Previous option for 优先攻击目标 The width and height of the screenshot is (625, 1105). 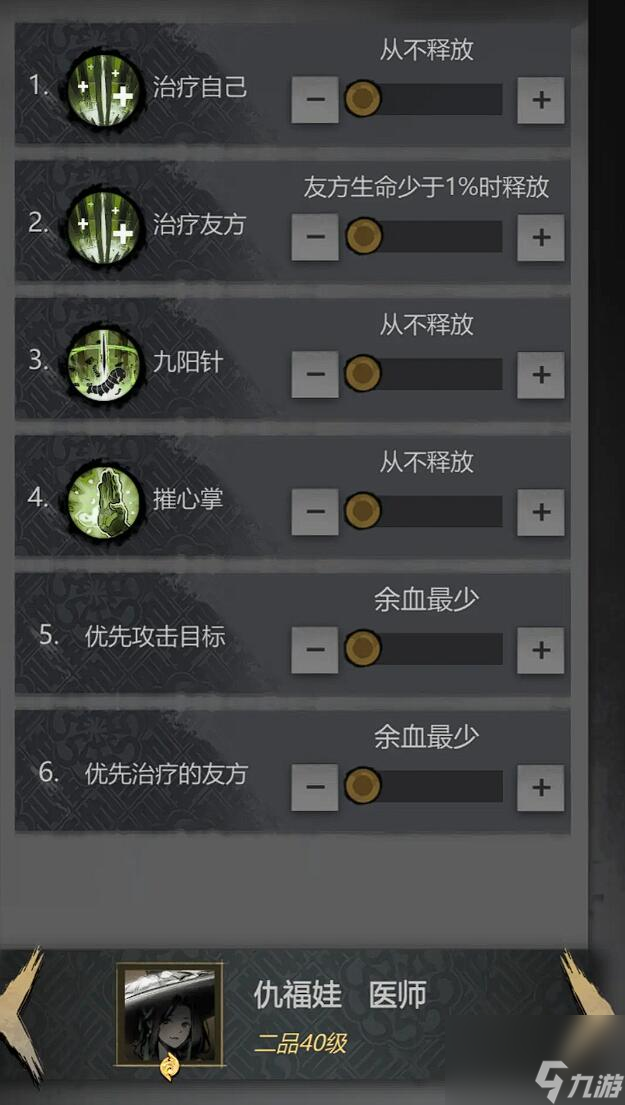tap(315, 649)
